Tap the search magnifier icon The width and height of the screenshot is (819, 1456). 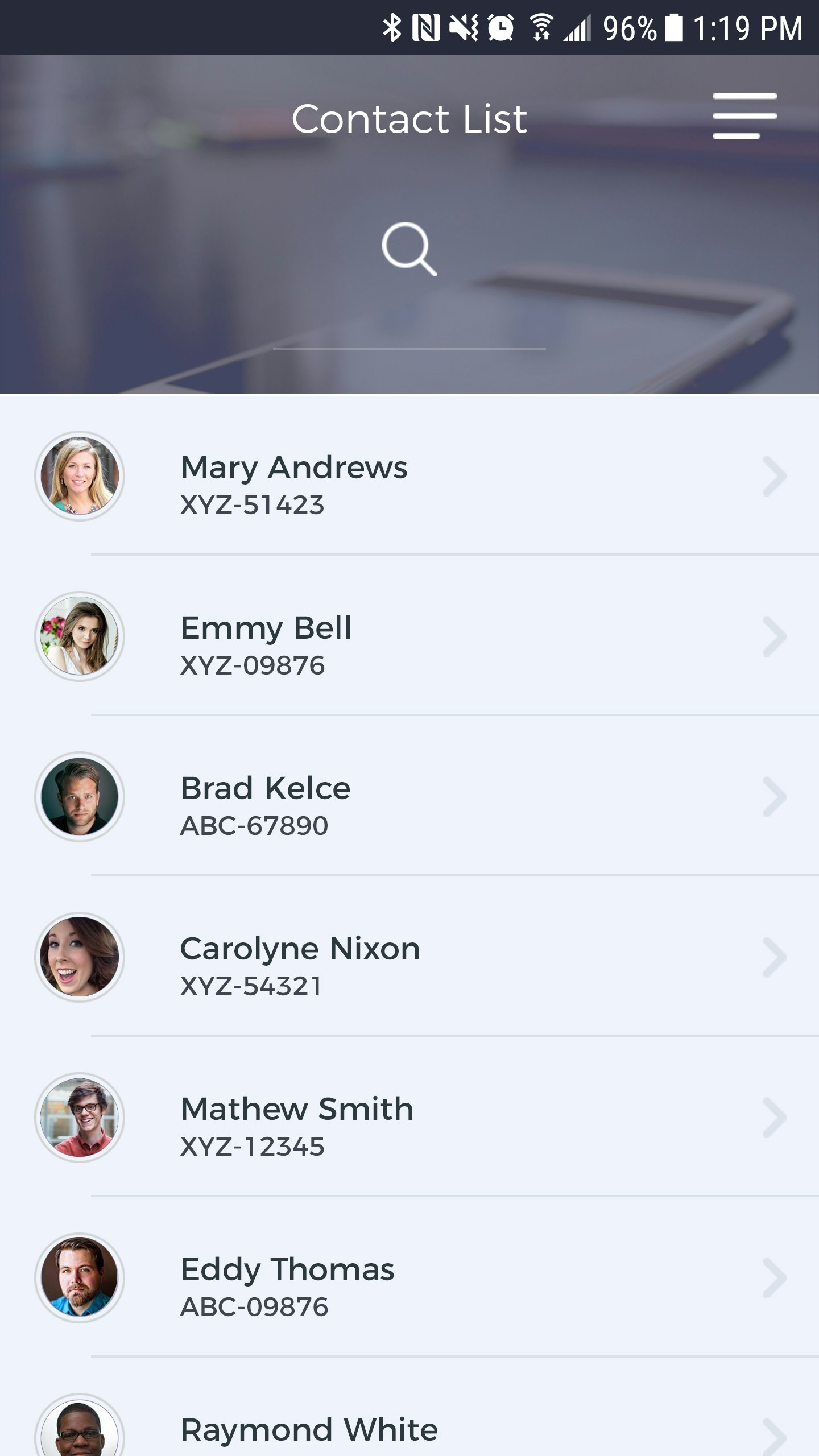[409, 249]
